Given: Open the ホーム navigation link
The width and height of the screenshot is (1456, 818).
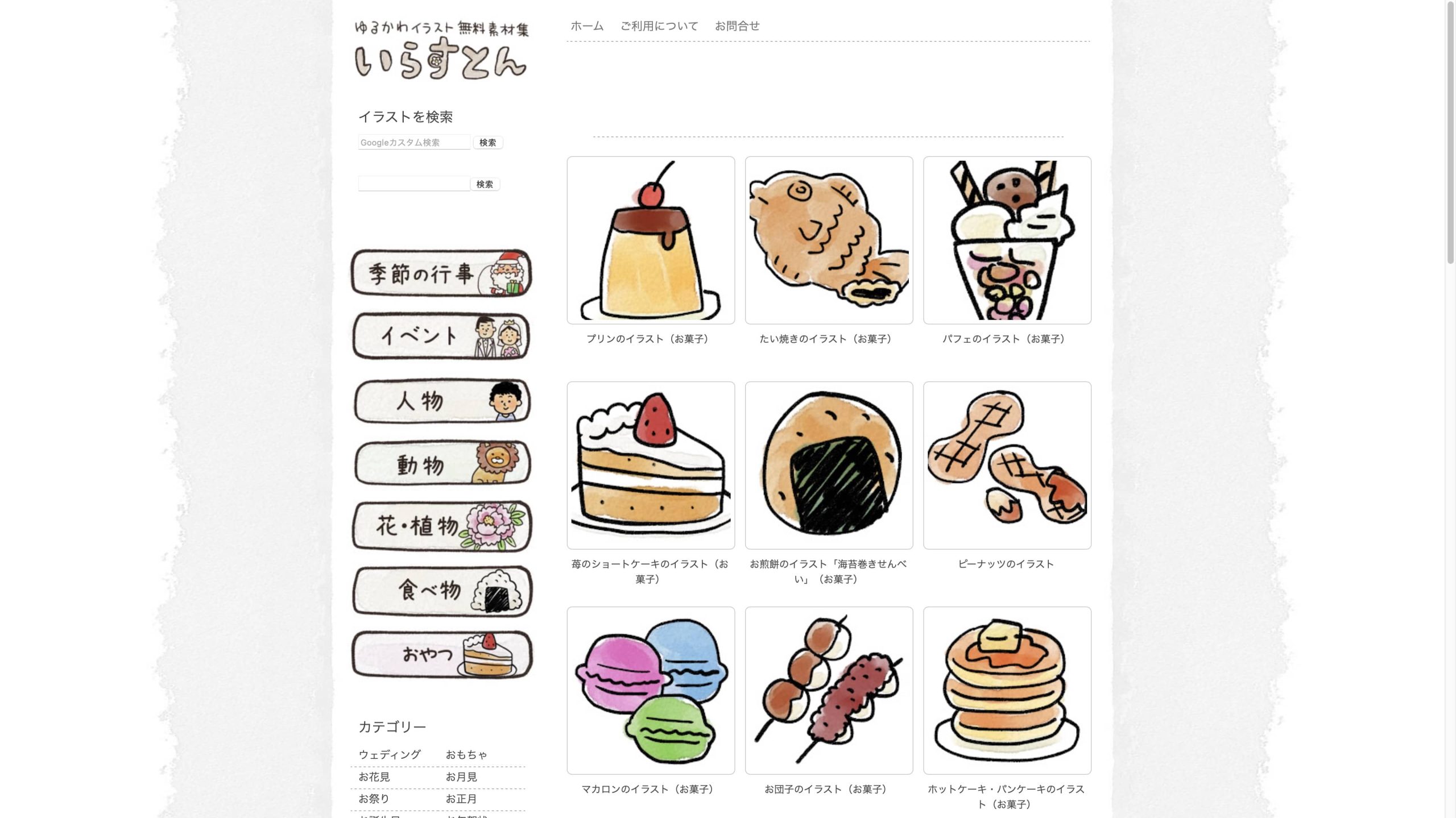Looking at the screenshot, I should pos(586,26).
